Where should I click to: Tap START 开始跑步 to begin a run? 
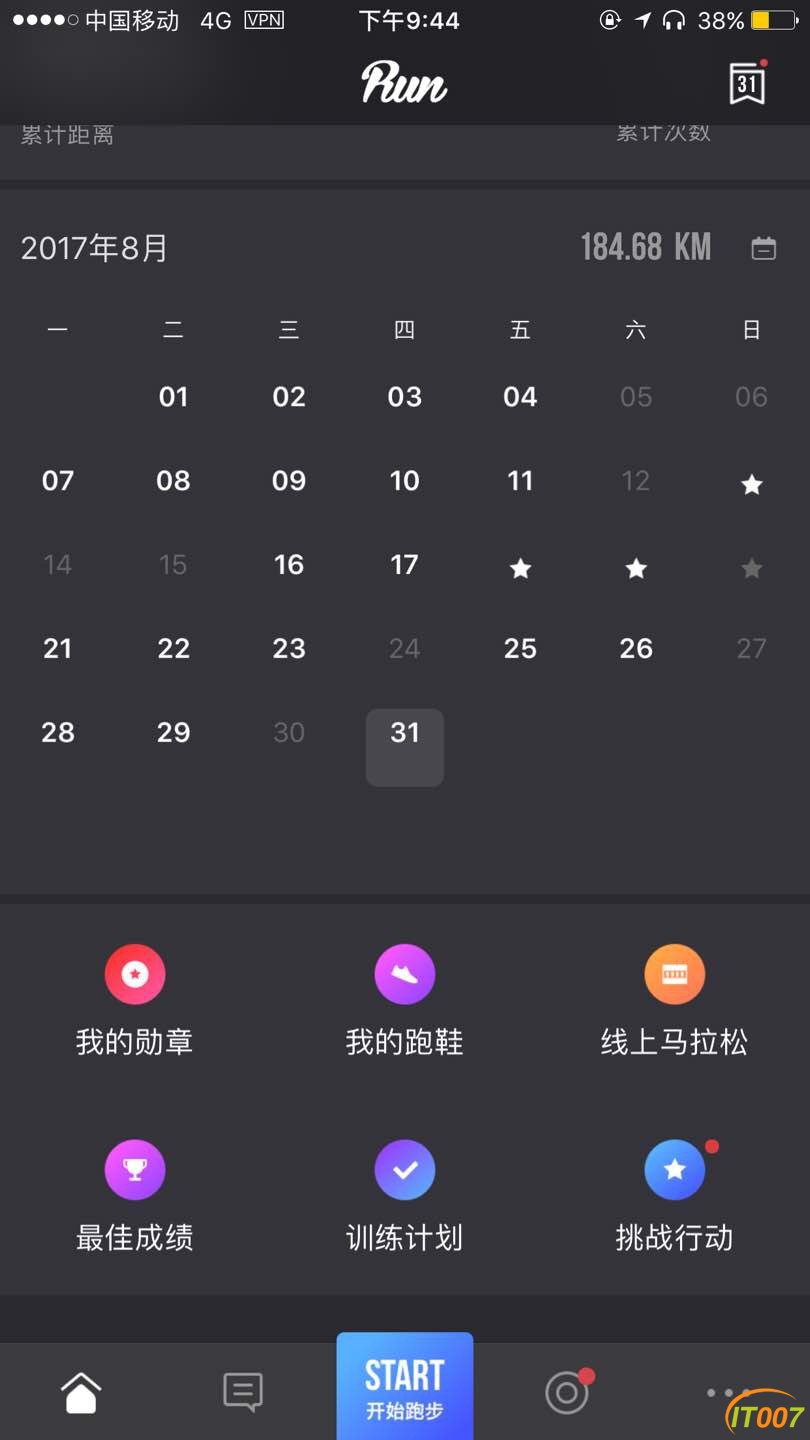pyautogui.click(x=405, y=1388)
